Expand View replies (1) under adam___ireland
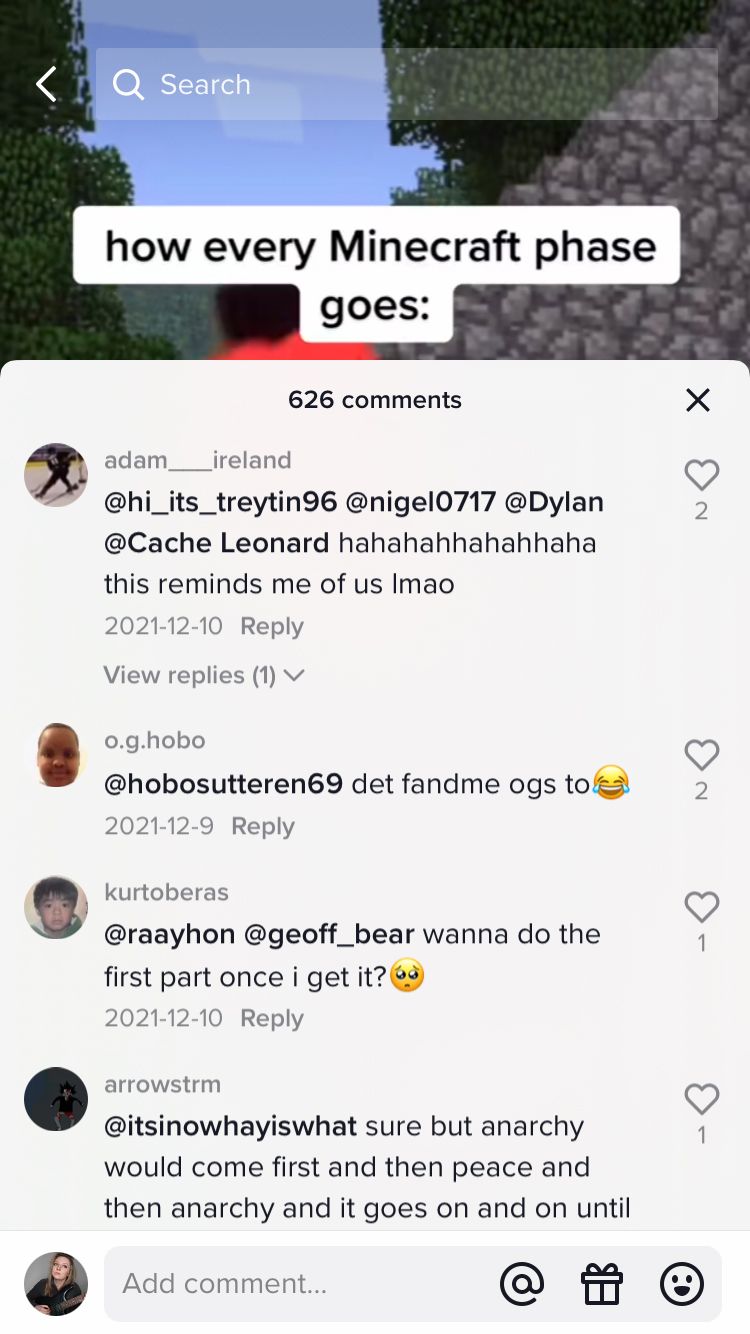Screen dimensions: 750x1334 [204, 675]
